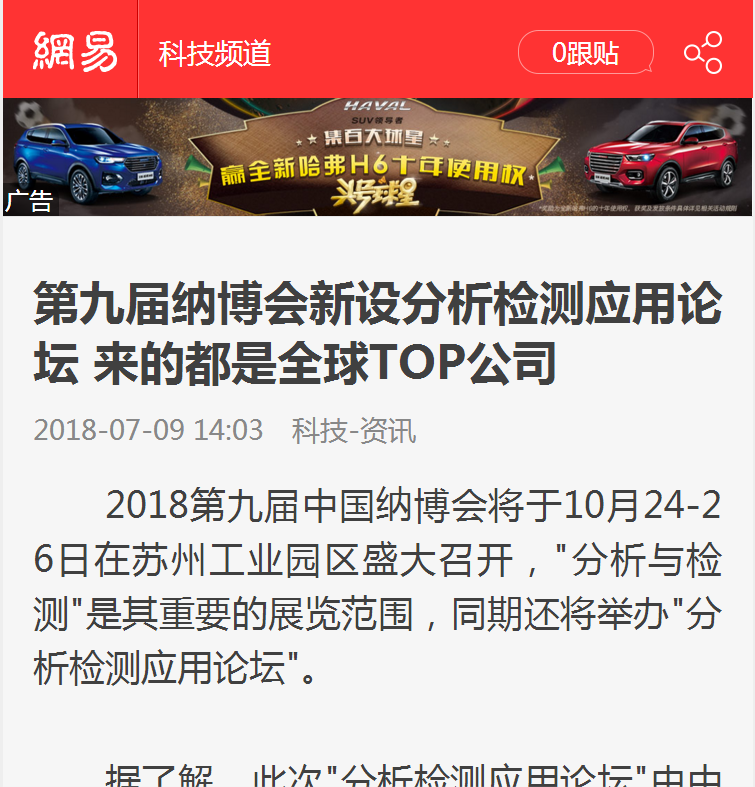This screenshot has height=787, width=755.
Task: Go to 网易 home via logo
Action: [74, 51]
